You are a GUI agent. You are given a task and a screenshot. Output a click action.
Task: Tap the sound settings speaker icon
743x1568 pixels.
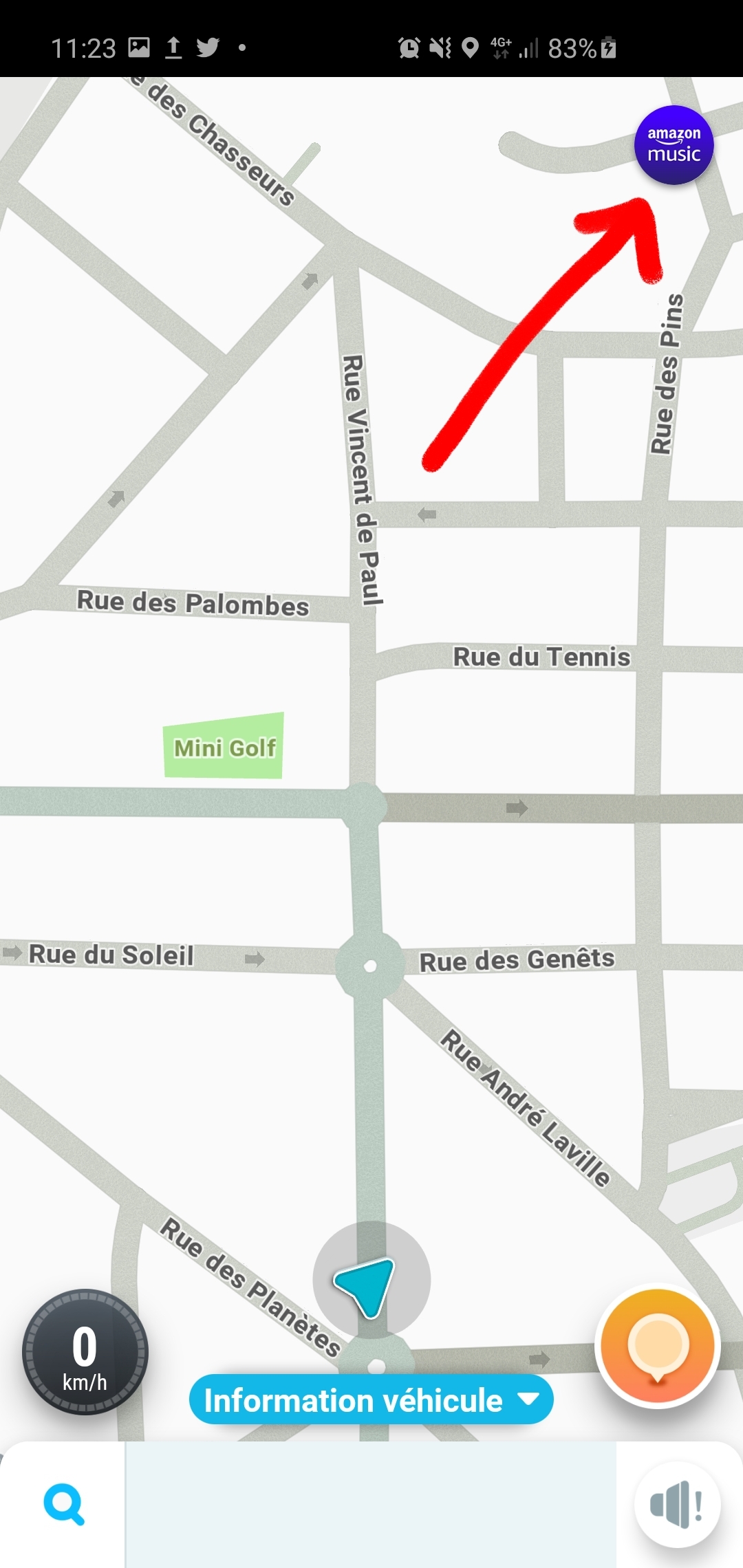677,1505
